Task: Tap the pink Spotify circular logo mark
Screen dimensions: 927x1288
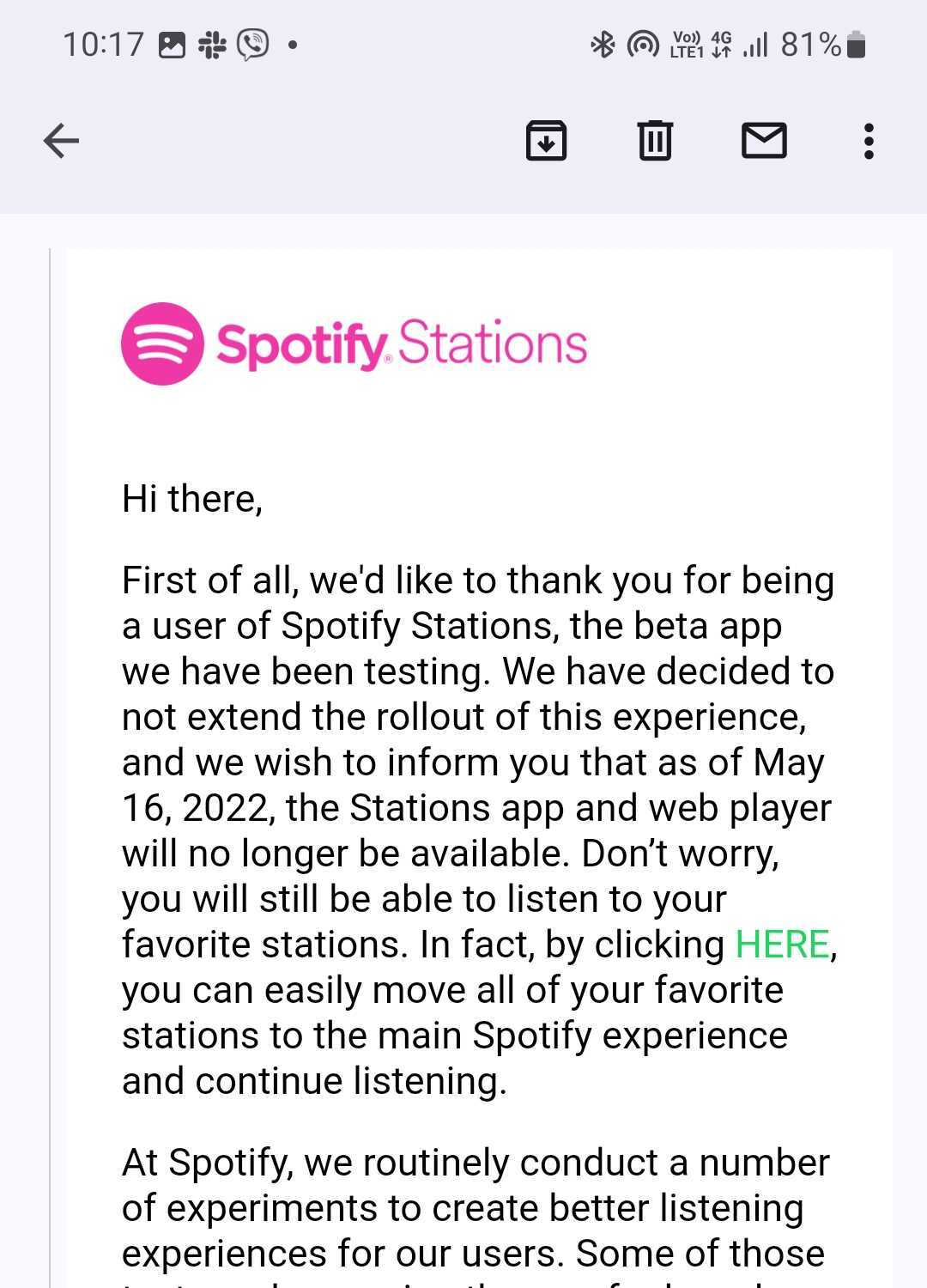Action: (x=162, y=343)
